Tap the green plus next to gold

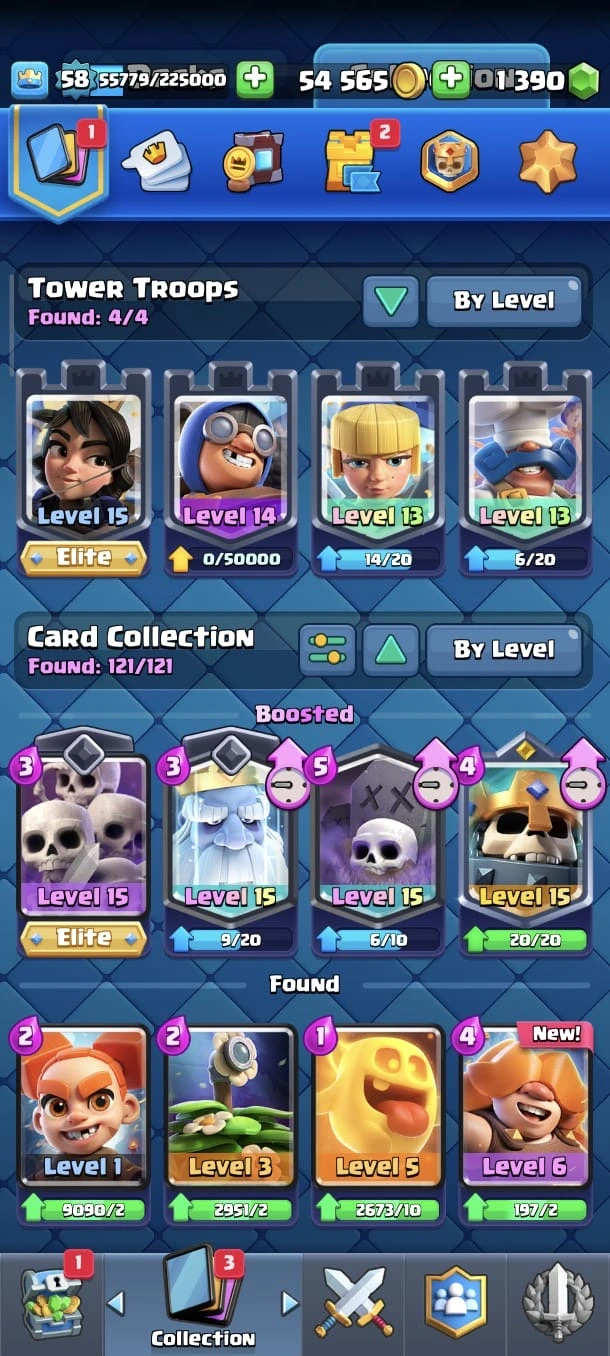coord(451,80)
